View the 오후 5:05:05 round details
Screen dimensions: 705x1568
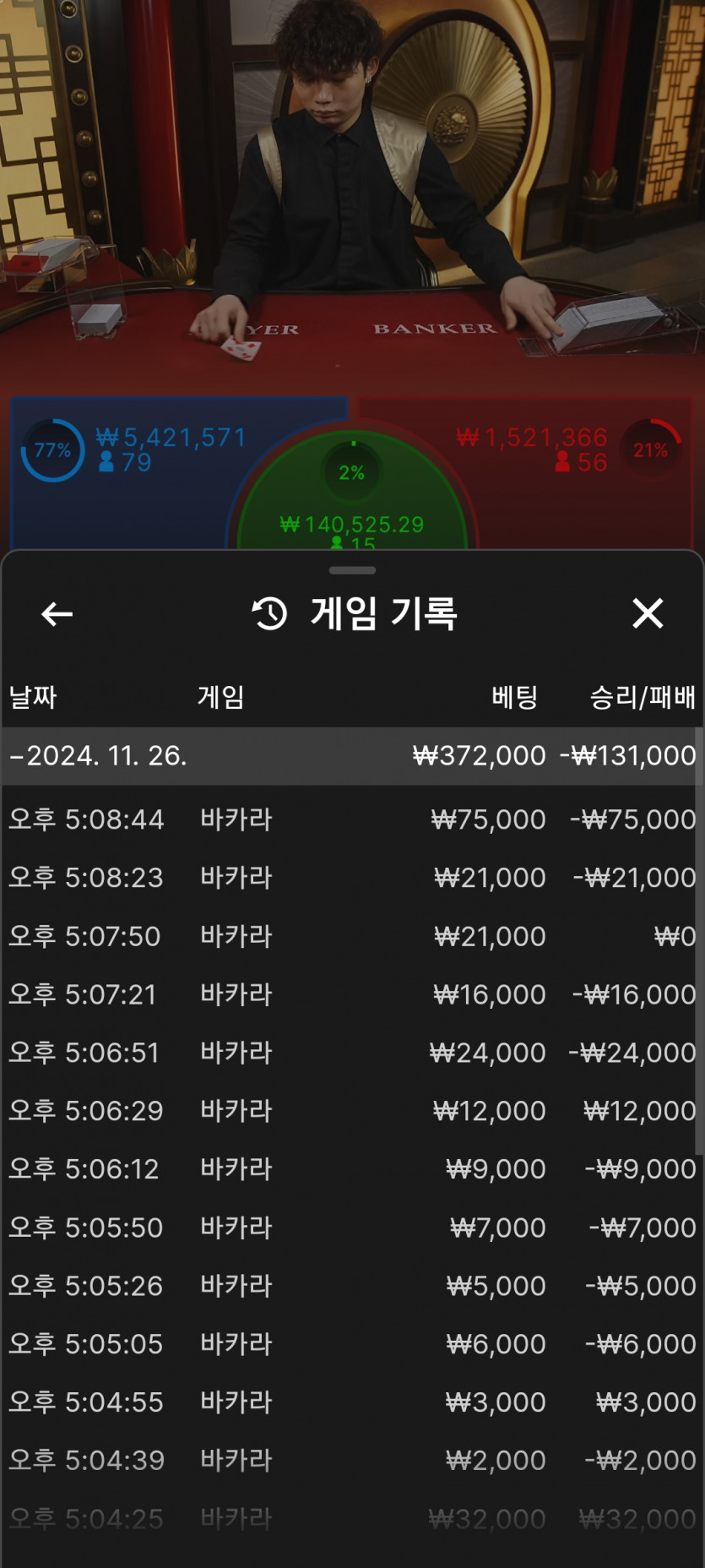(x=352, y=1344)
